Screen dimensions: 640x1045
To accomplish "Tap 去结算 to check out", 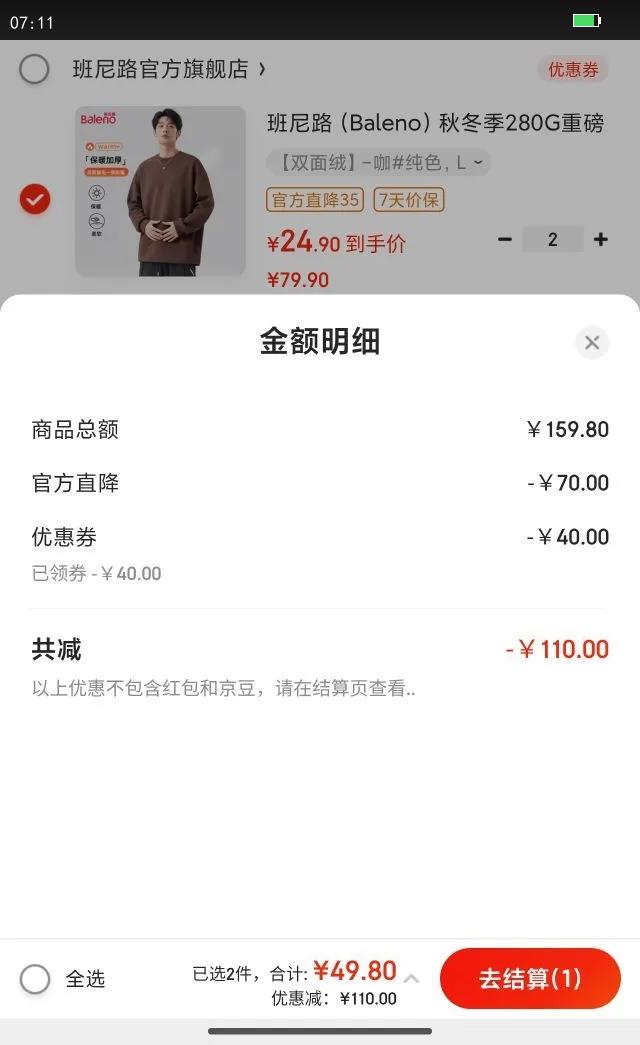I will (x=530, y=978).
